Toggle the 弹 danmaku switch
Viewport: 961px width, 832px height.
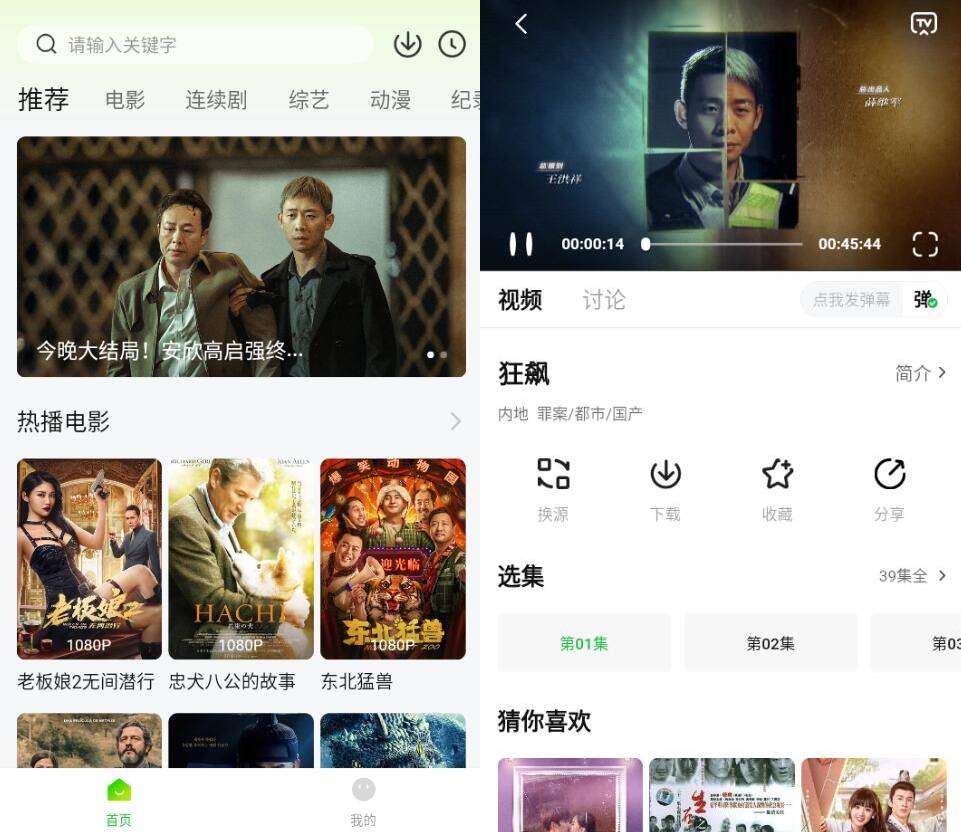click(x=924, y=300)
